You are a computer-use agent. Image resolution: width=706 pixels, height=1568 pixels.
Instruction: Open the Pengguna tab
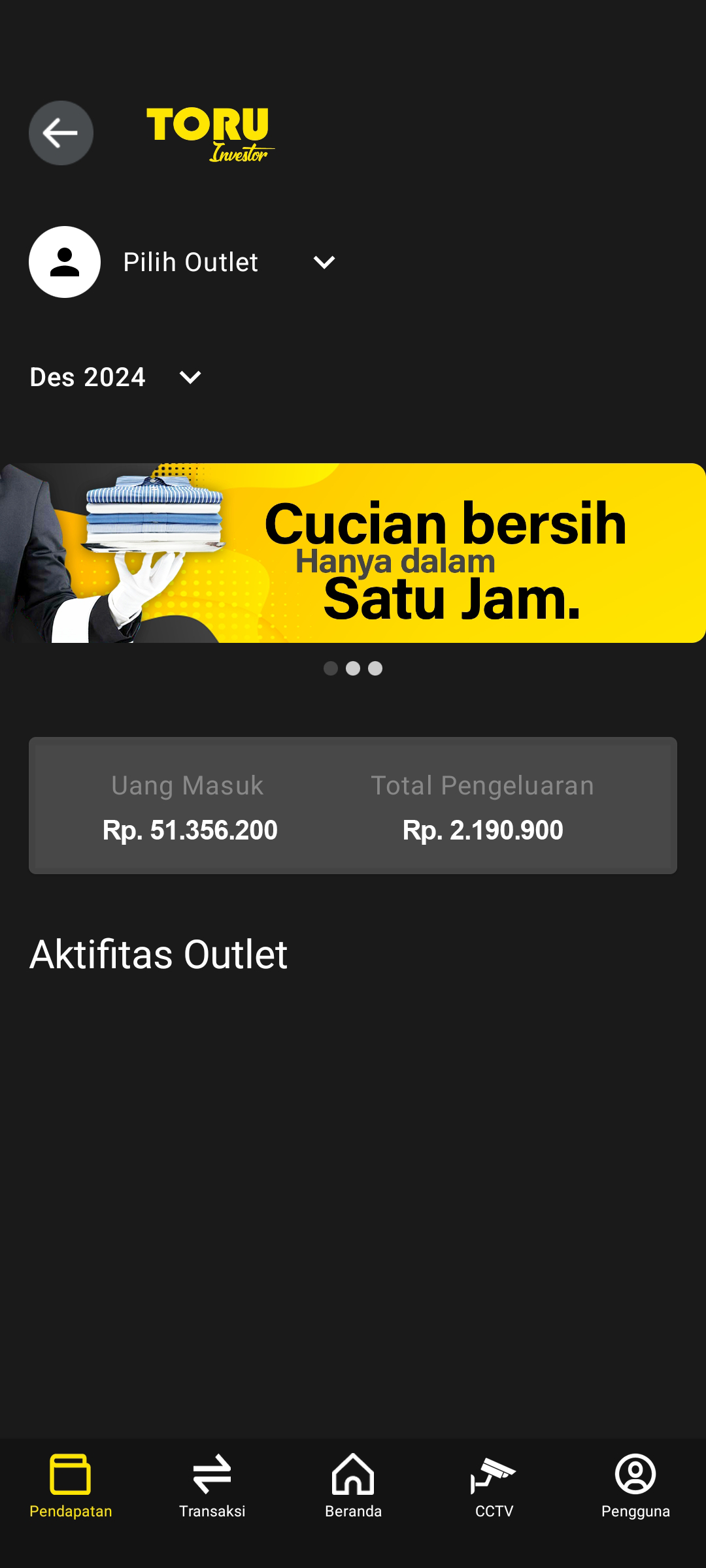635,1486
